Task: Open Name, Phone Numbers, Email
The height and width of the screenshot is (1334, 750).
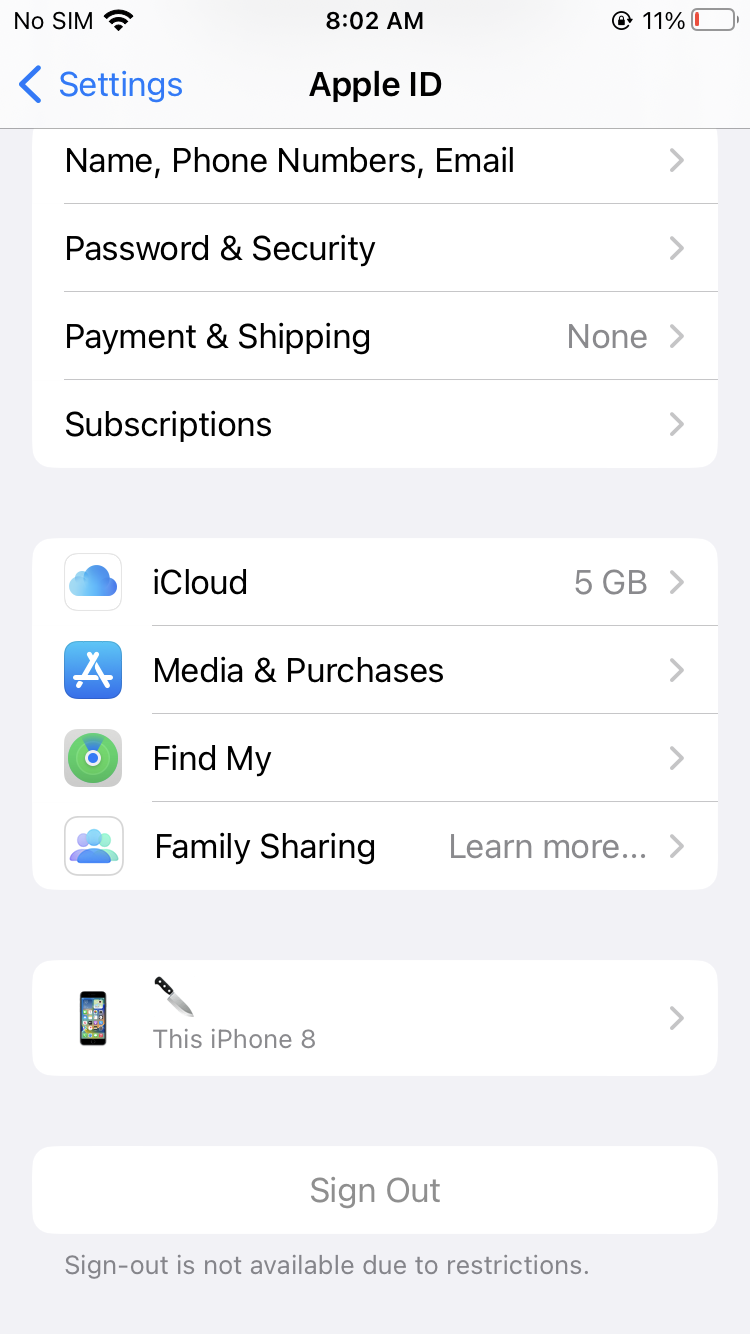Action: pos(289,160)
